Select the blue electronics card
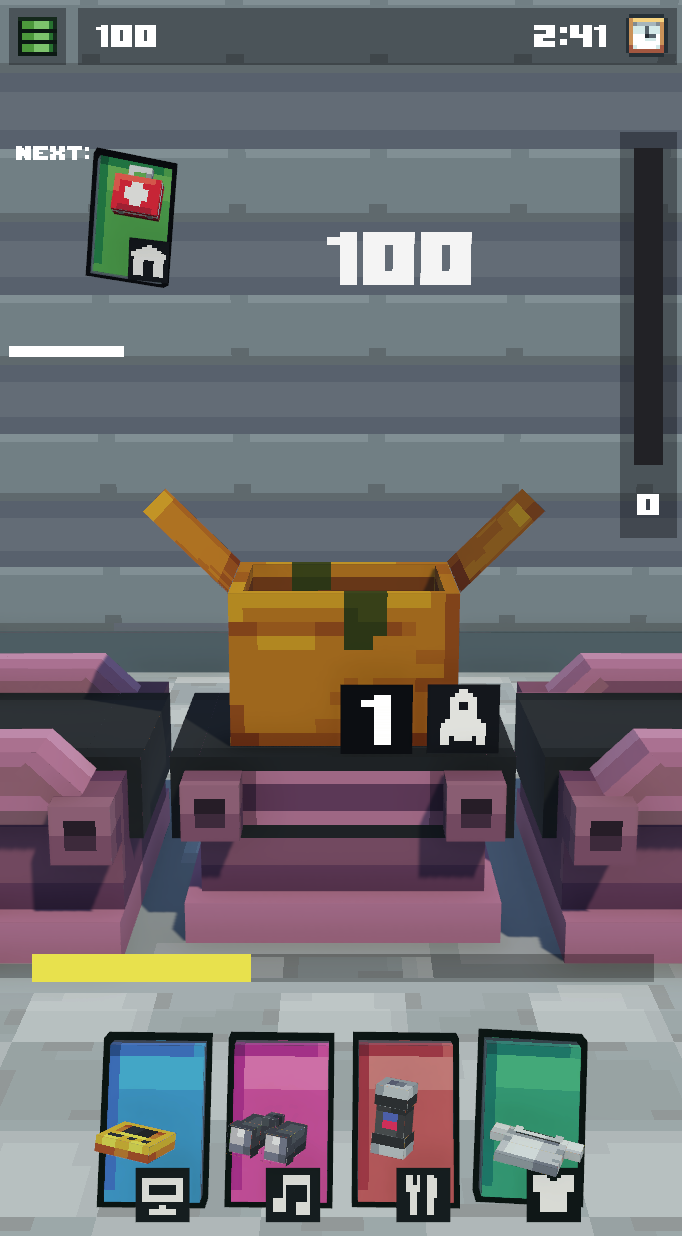Image resolution: width=682 pixels, height=1236 pixels. point(154,1121)
